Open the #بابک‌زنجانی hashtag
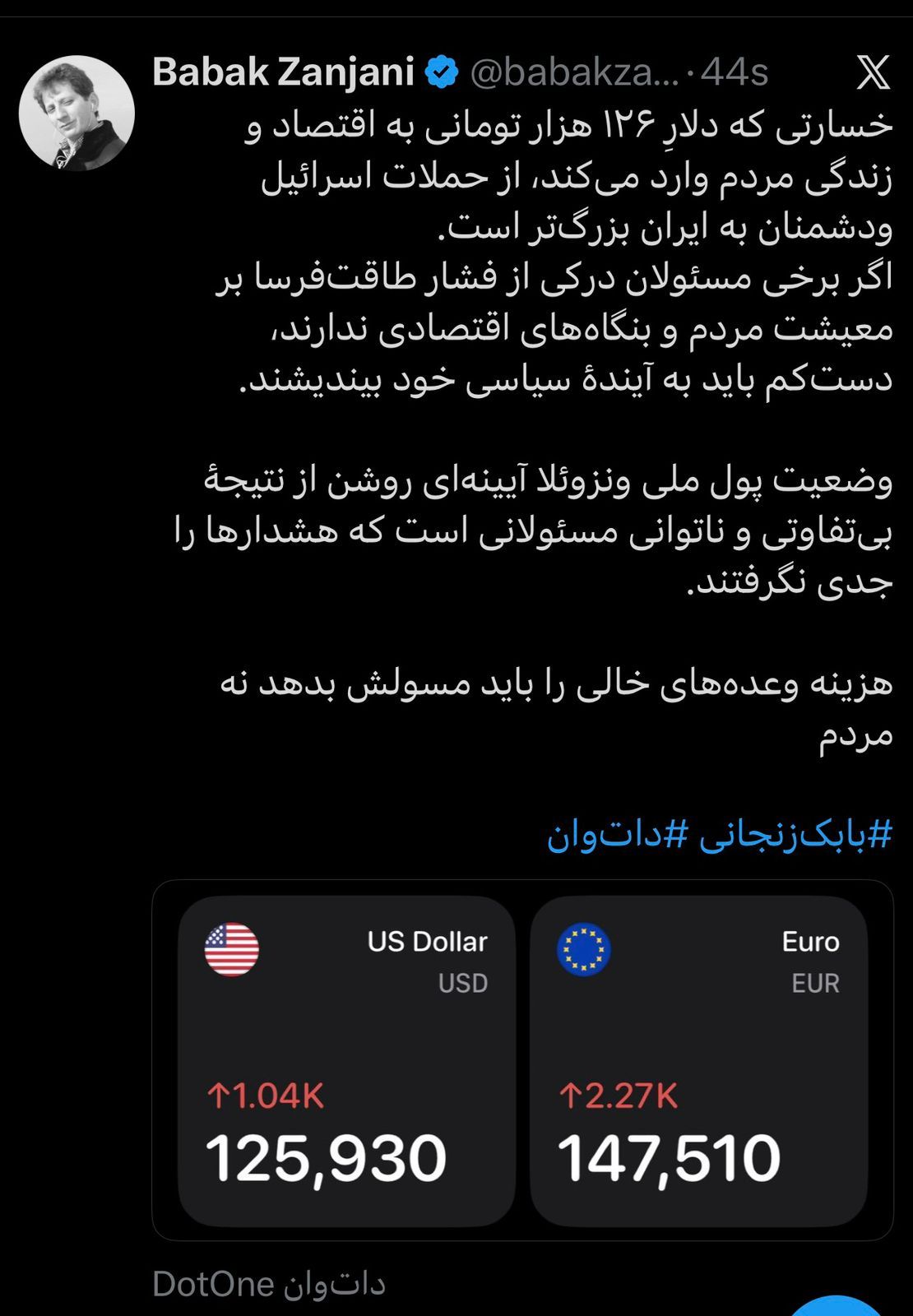This screenshot has height=1316, width=913. [x=795, y=836]
